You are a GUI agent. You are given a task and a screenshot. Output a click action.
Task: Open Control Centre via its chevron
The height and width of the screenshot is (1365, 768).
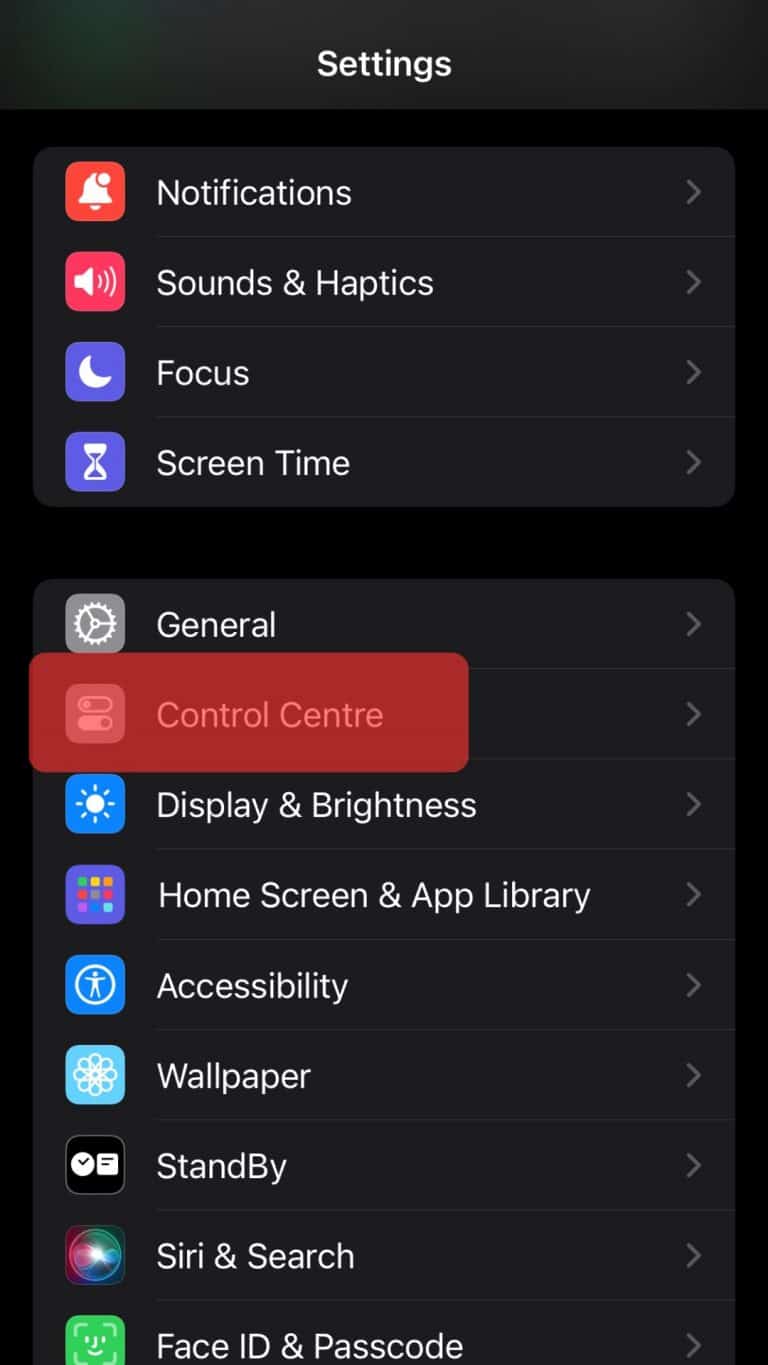tap(694, 714)
